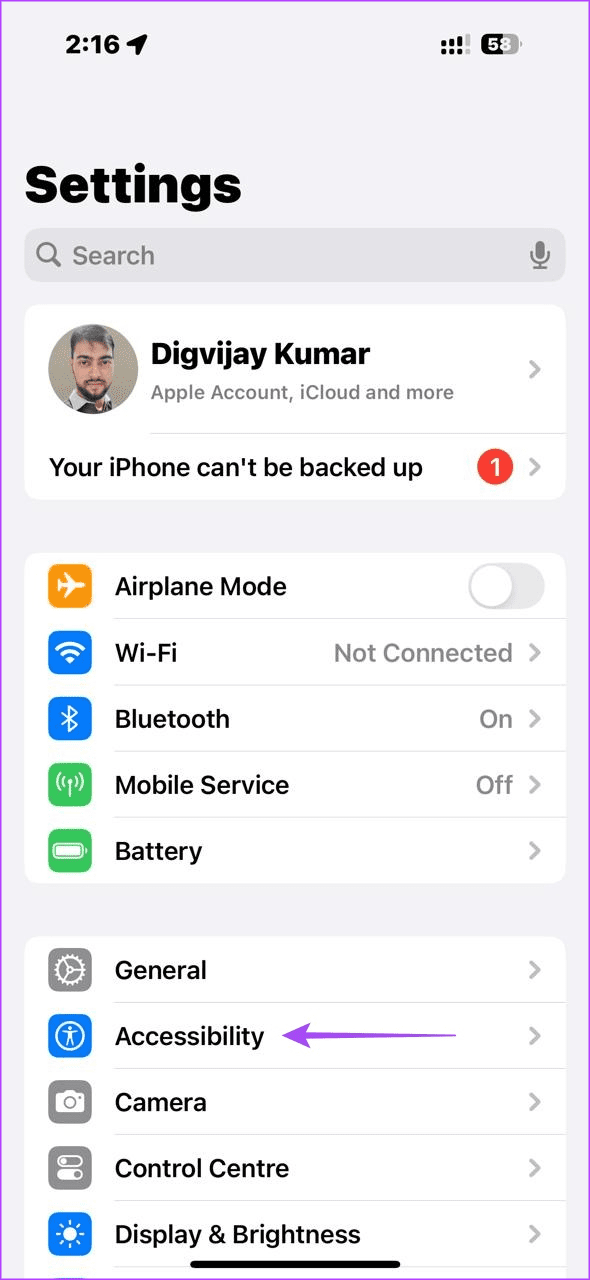
Task: Open Bluetooth settings
Action: coord(295,719)
